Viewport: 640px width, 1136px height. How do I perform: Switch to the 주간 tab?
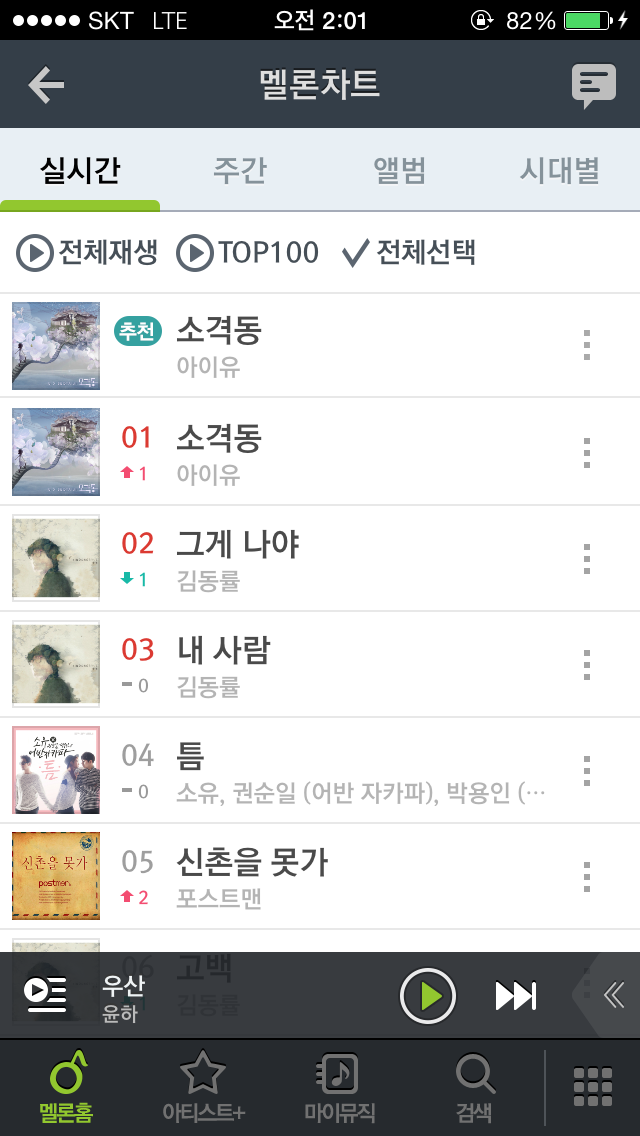point(240,170)
